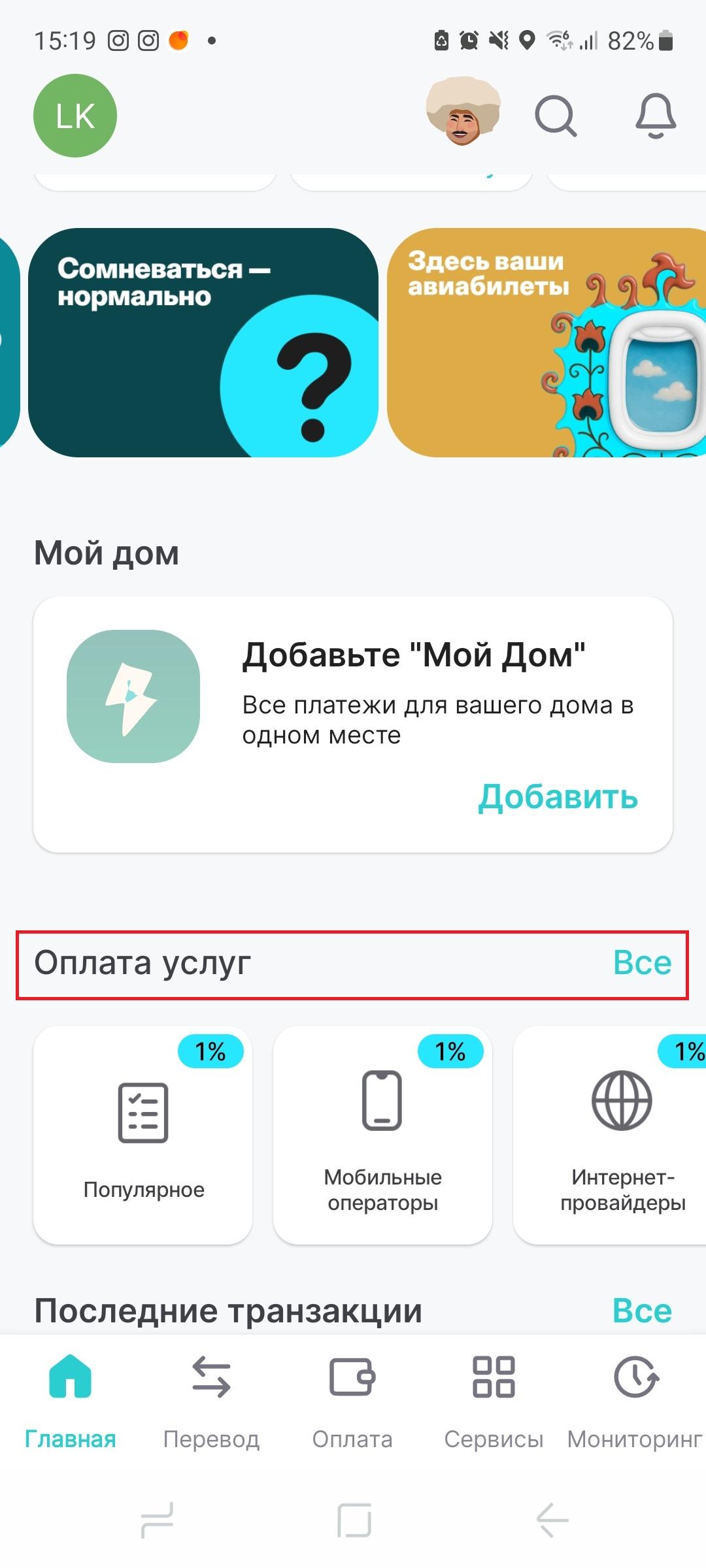
Task: Show all Последние транзакции
Action: (x=642, y=1311)
